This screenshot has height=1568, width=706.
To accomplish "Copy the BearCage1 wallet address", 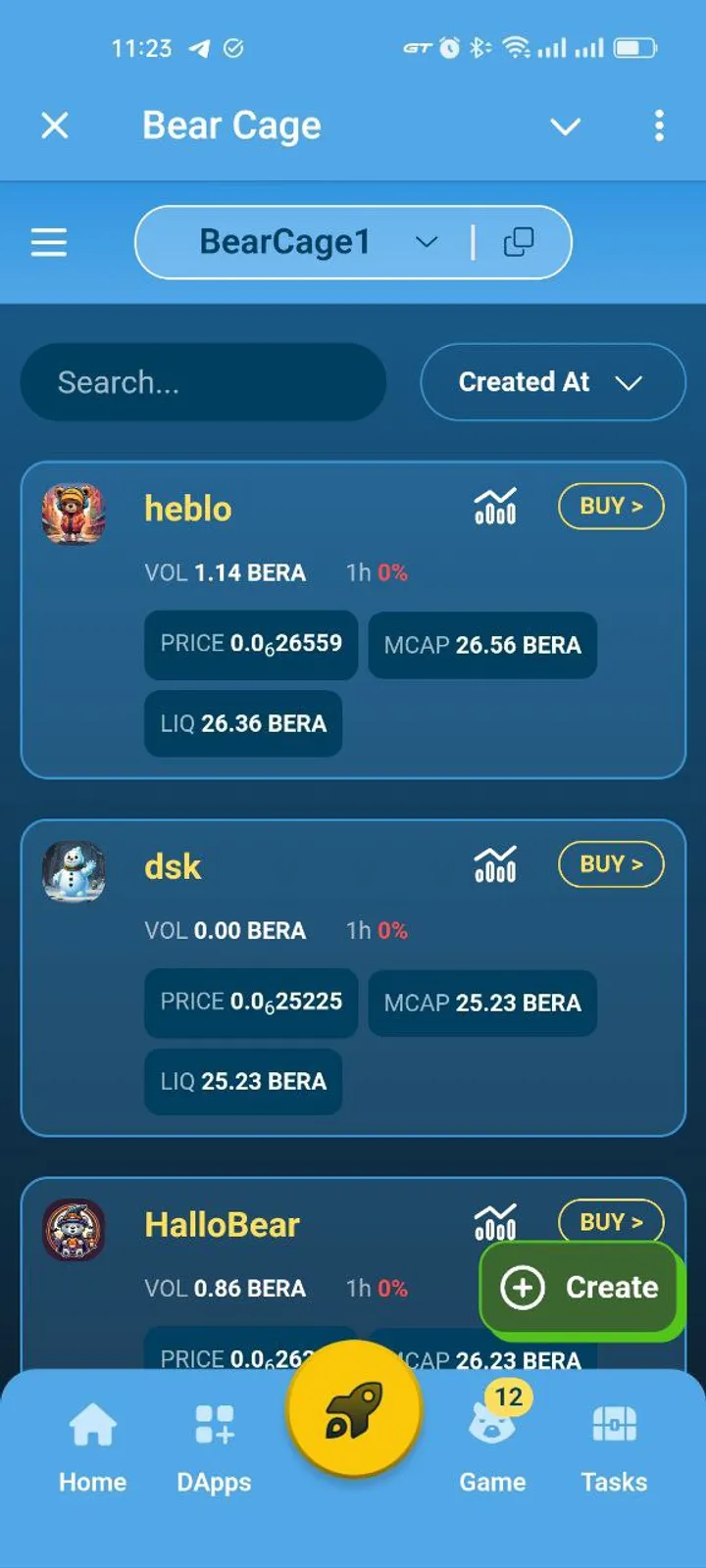I will (519, 240).
